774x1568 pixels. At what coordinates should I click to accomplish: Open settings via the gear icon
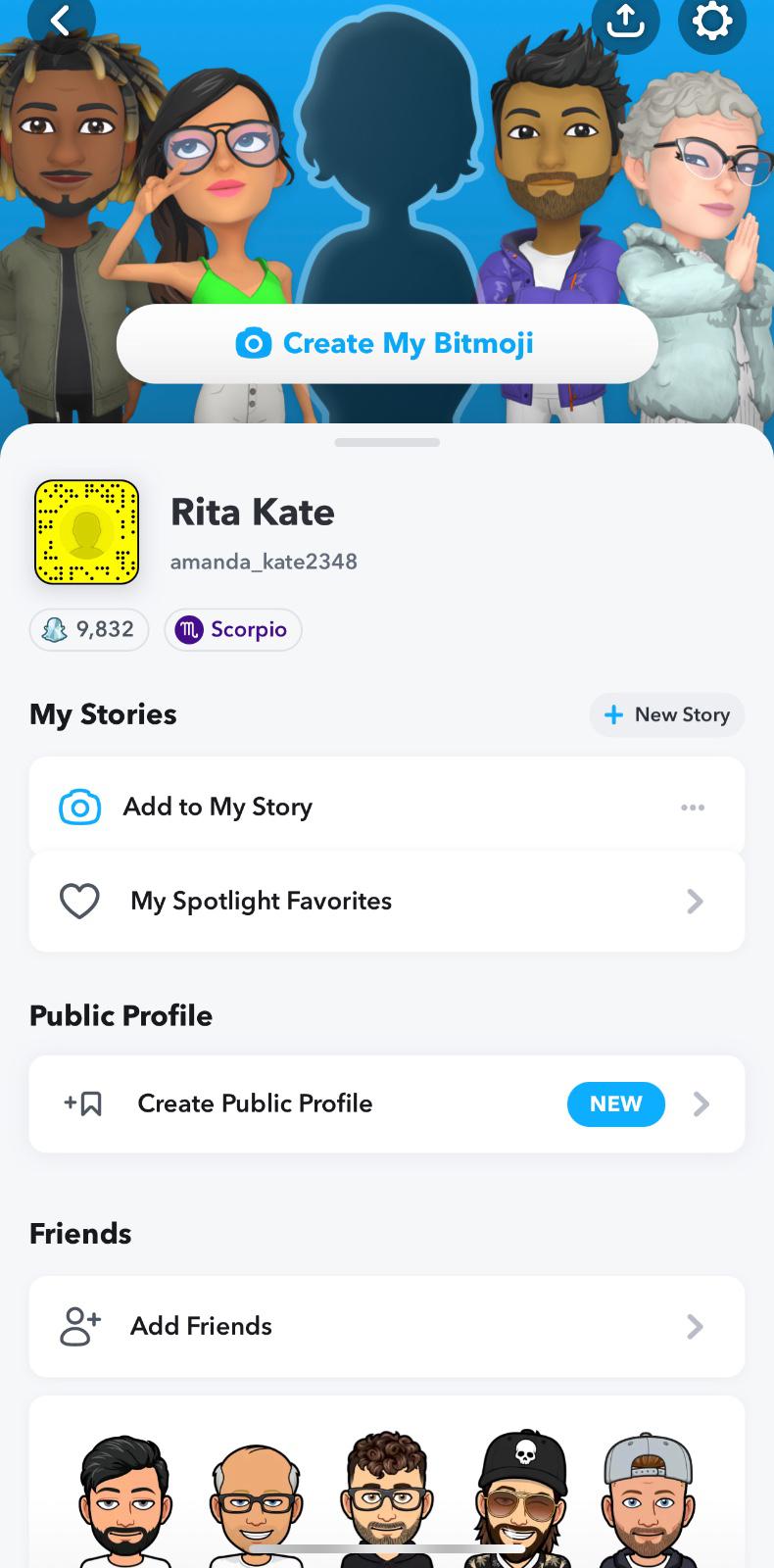click(x=711, y=21)
